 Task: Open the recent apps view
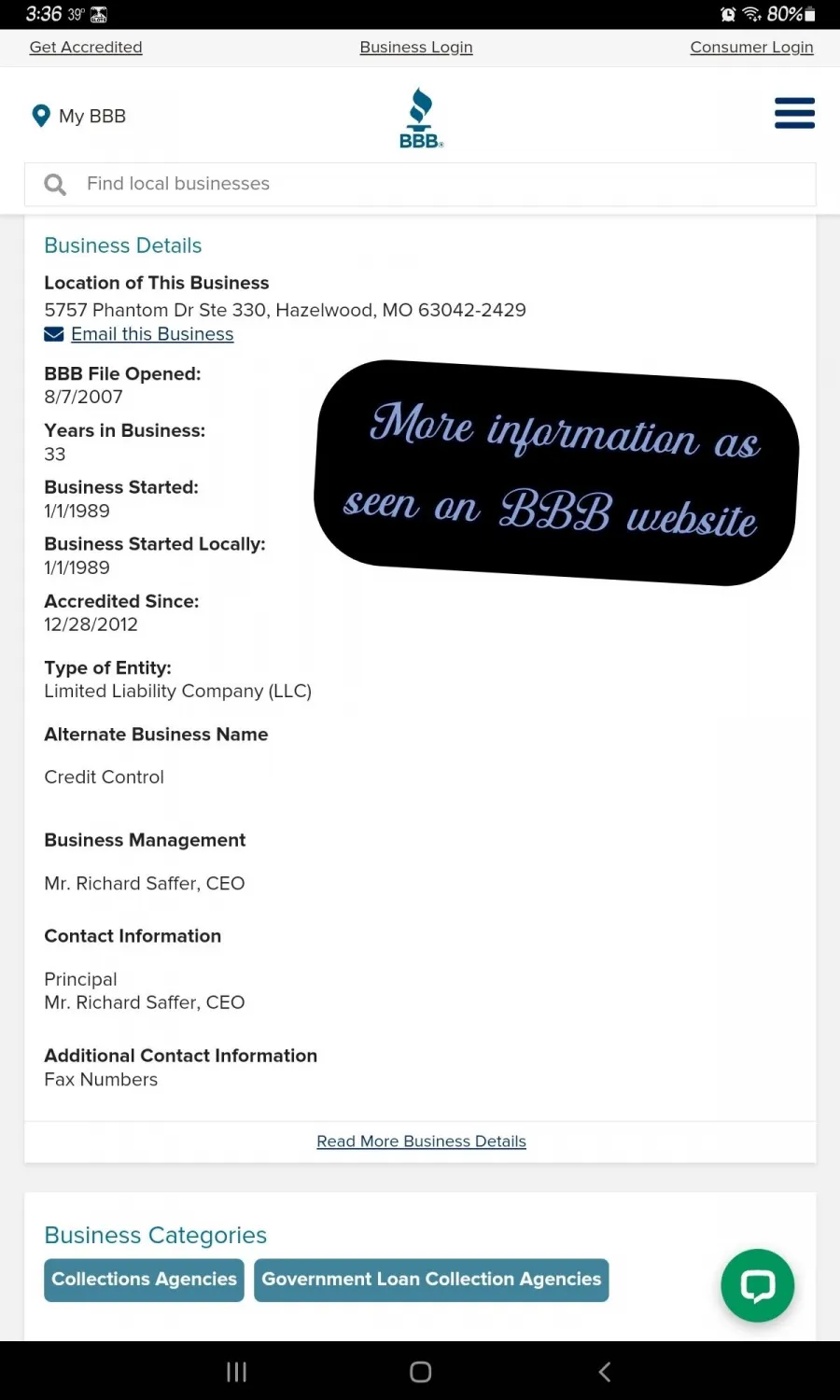[237, 1371]
